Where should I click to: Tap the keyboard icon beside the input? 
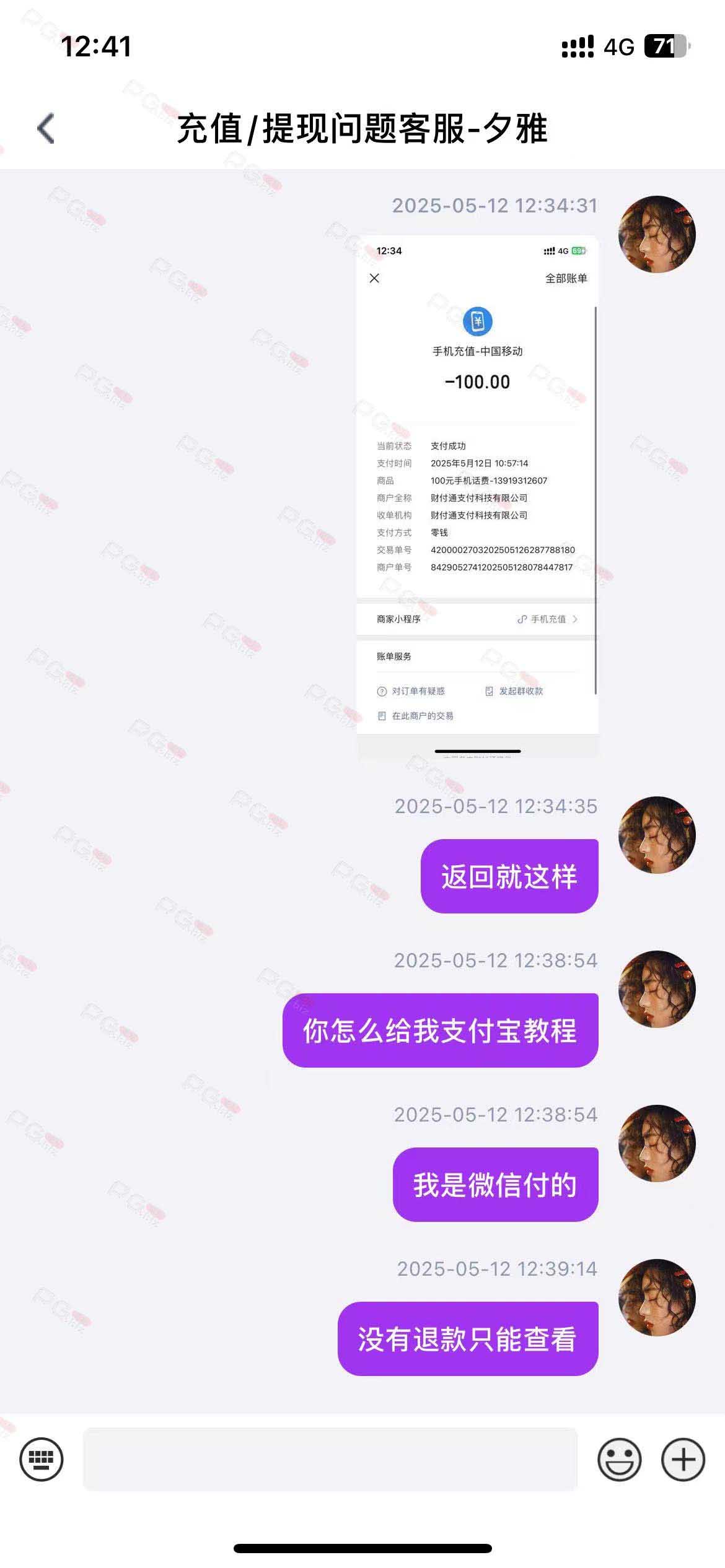[42, 1459]
